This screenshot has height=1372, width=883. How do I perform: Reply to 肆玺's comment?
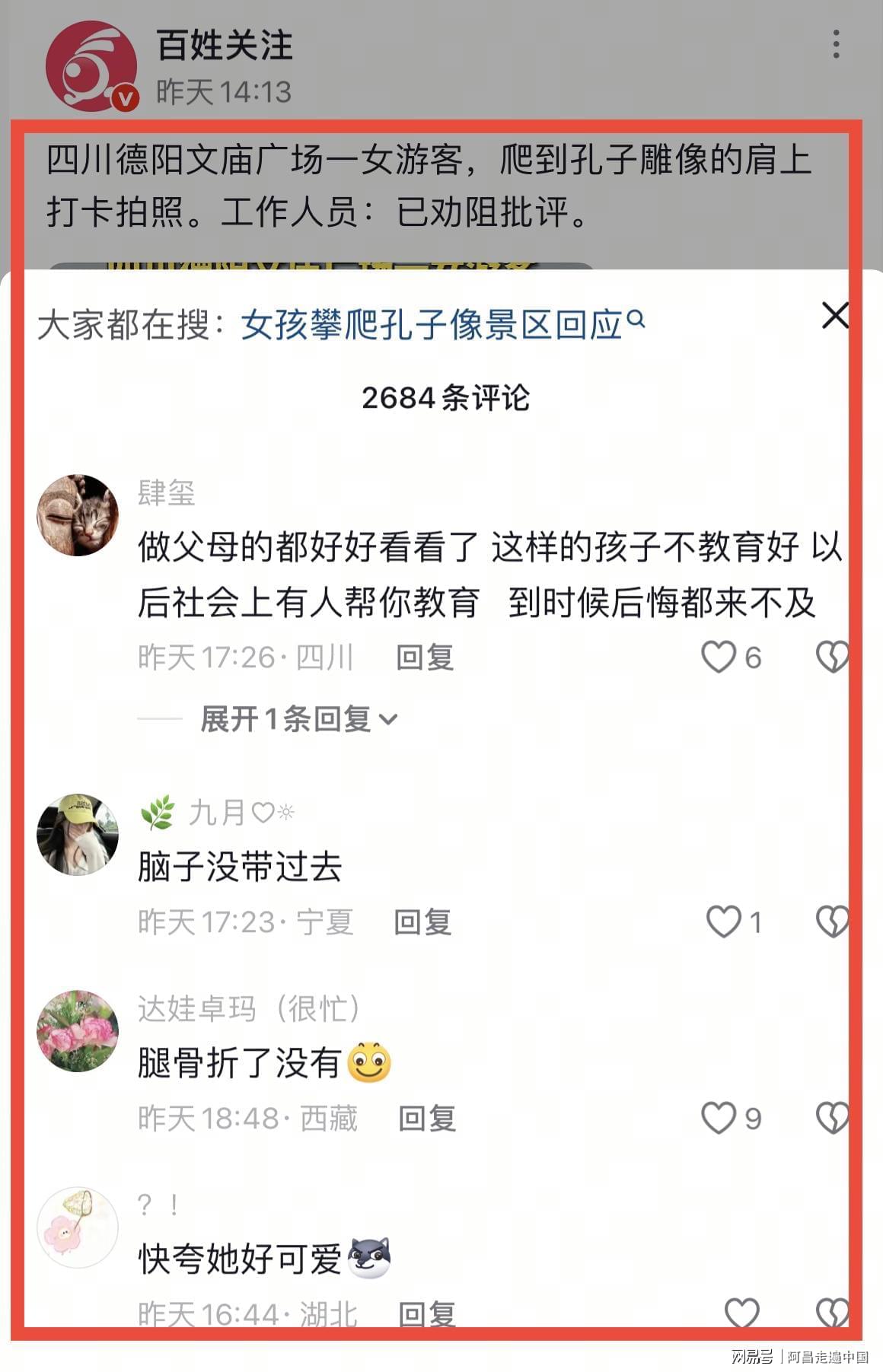click(425, 657)
